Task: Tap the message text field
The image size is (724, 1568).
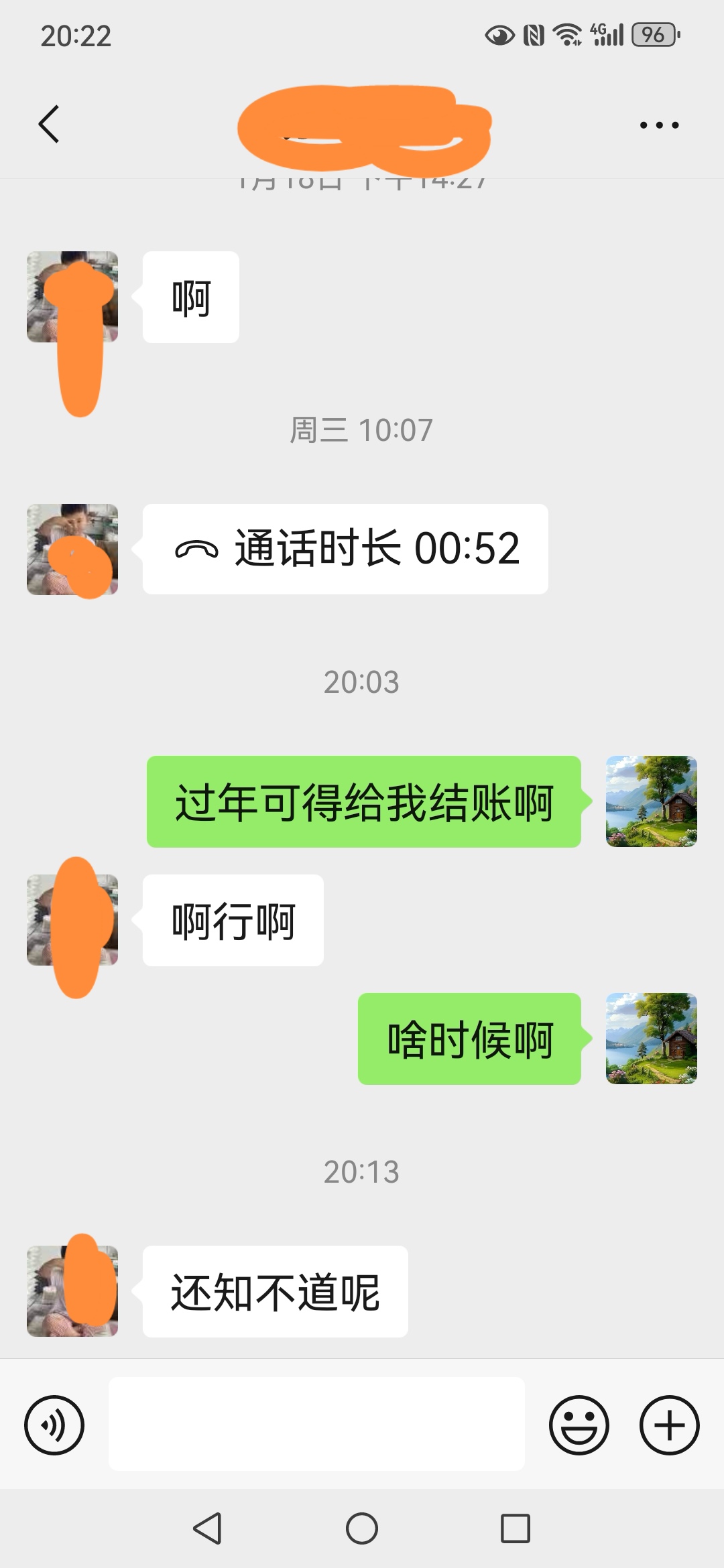Action: [316, 1424]
